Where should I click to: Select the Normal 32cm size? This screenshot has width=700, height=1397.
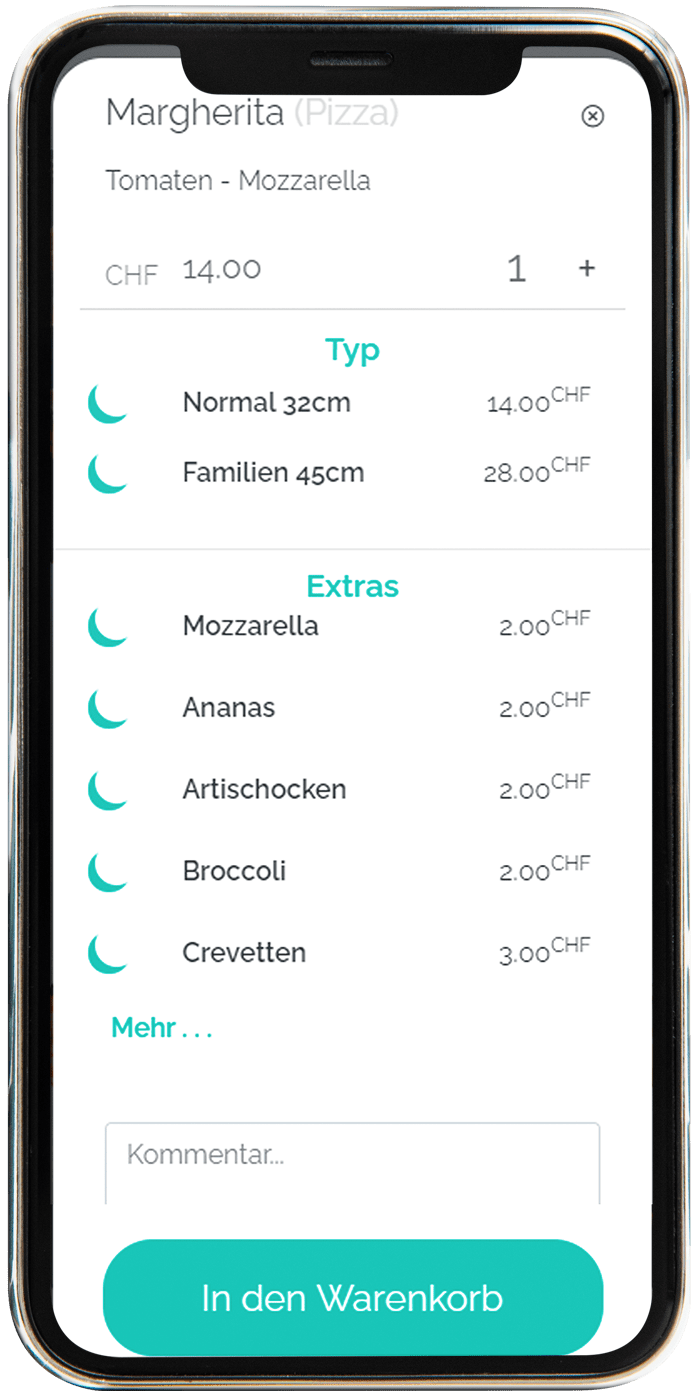tap(340, 403)
